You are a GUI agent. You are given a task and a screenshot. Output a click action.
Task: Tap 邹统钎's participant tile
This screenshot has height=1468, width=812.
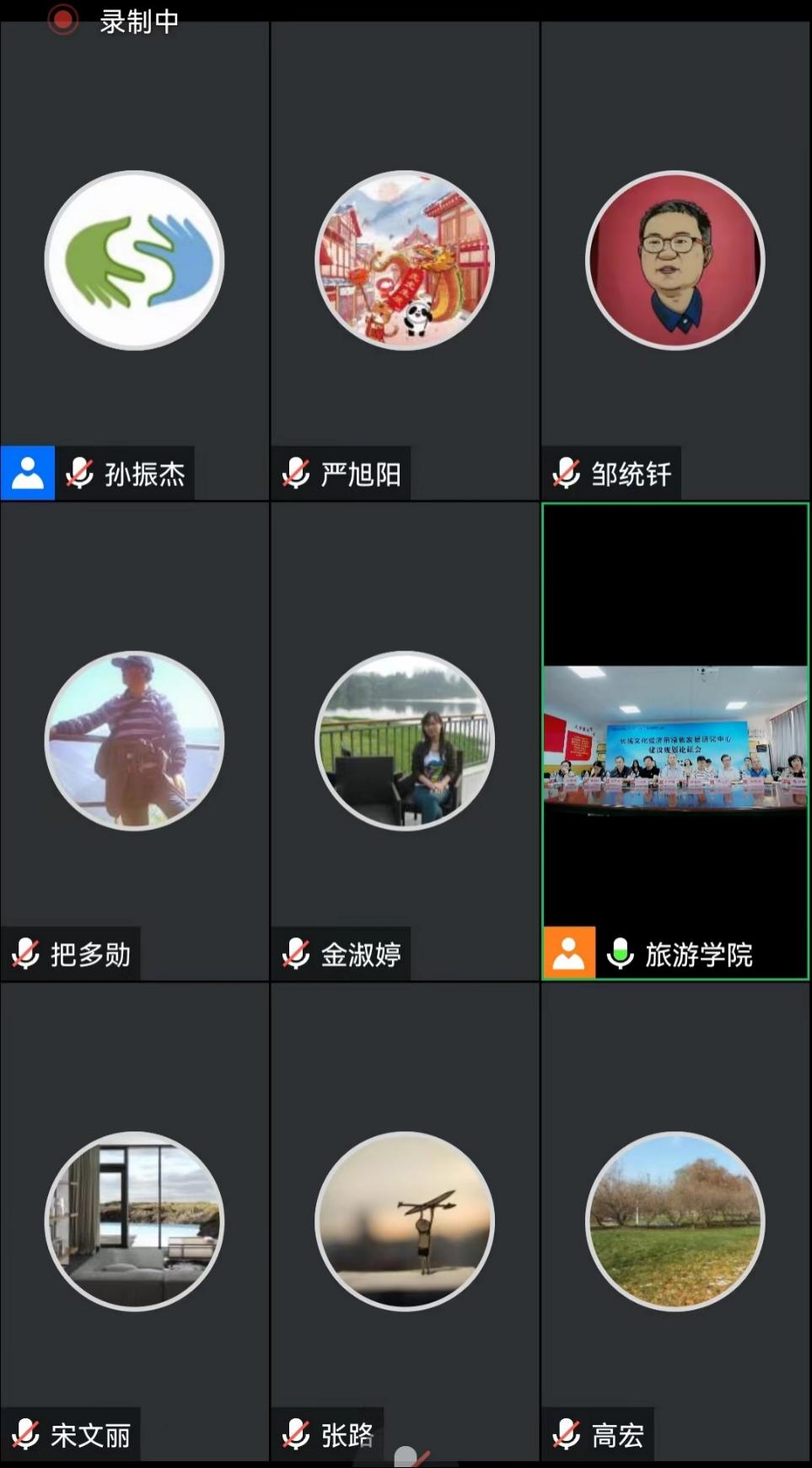(675, 261)
